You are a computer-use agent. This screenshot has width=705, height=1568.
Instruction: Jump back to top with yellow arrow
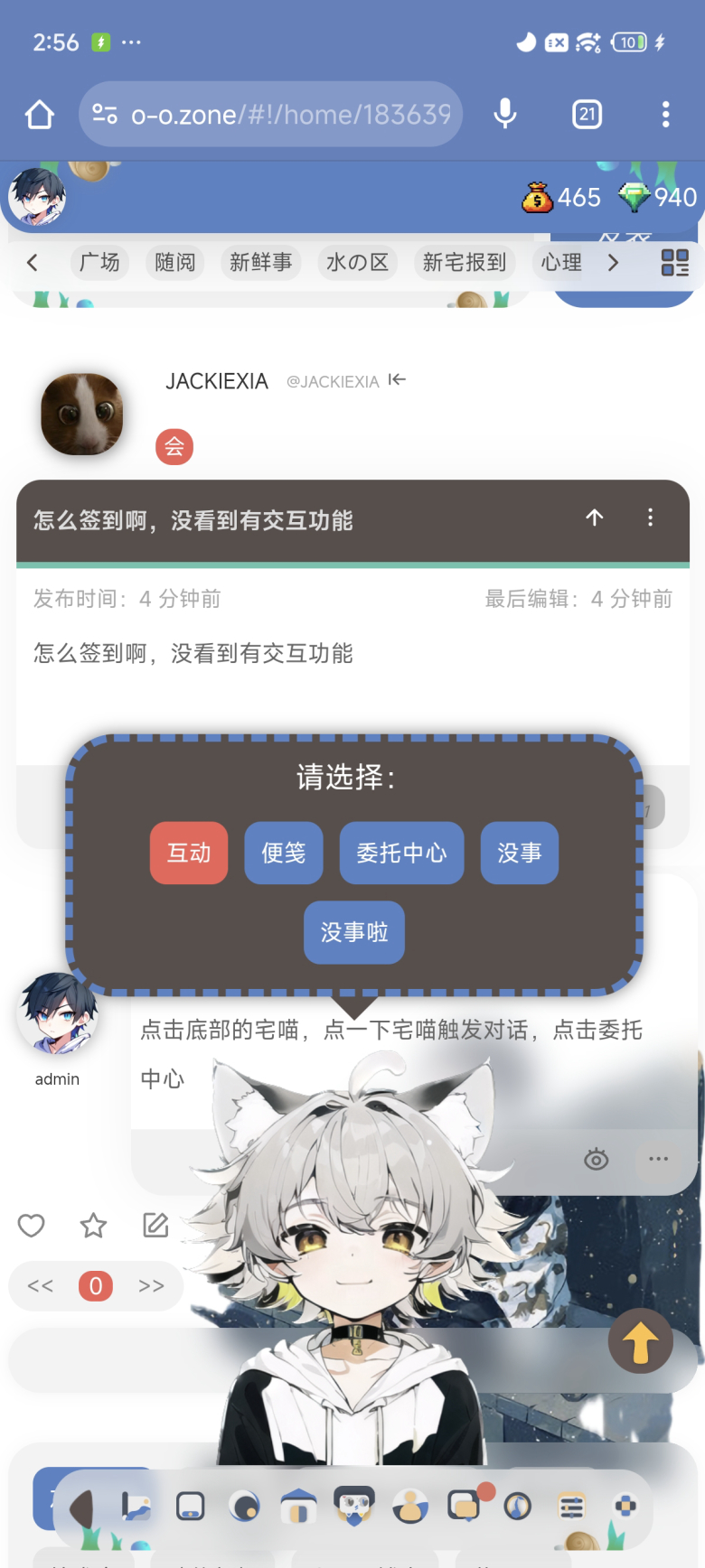coord(640,1341)
